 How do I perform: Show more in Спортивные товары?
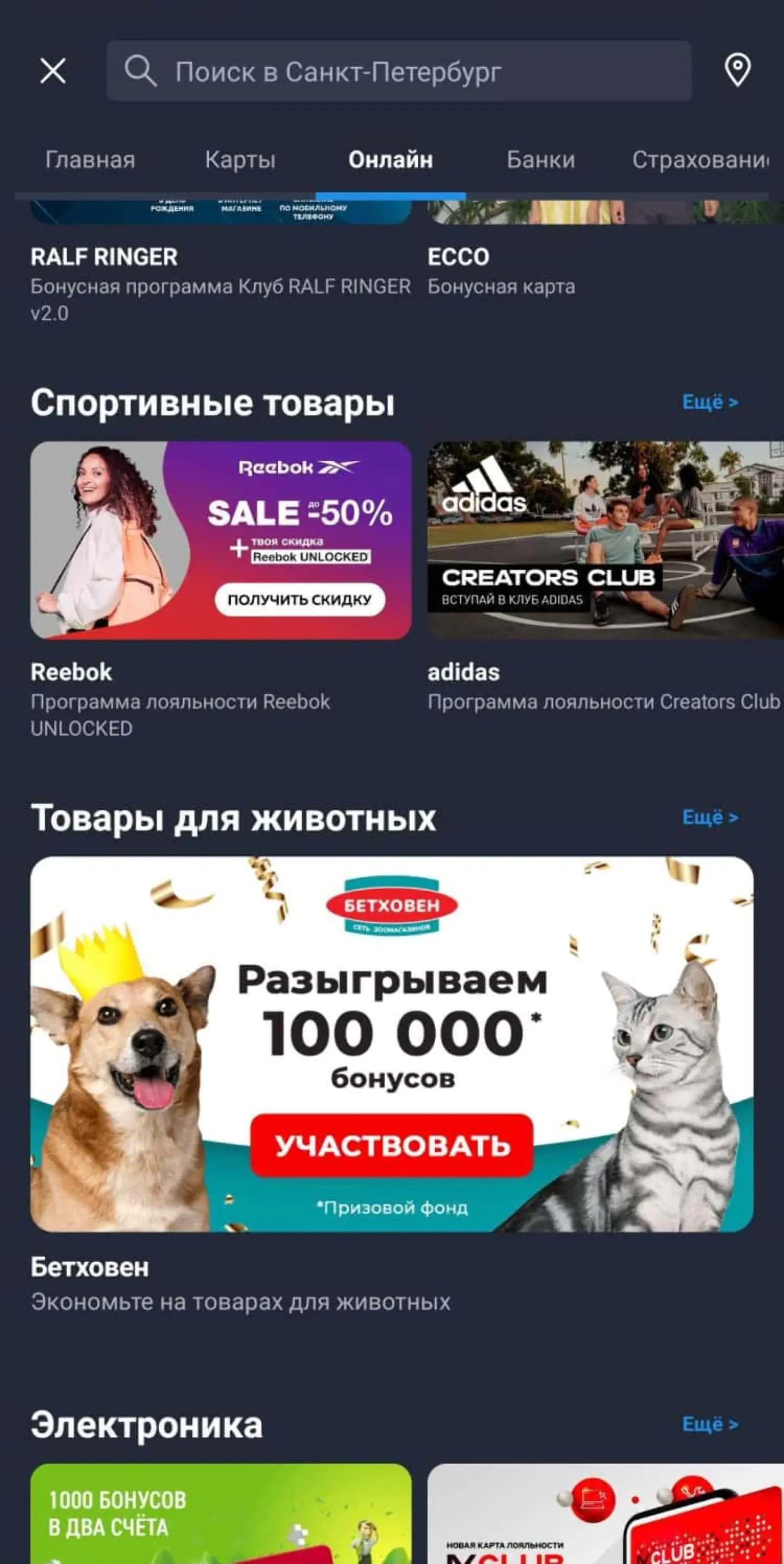710,402
